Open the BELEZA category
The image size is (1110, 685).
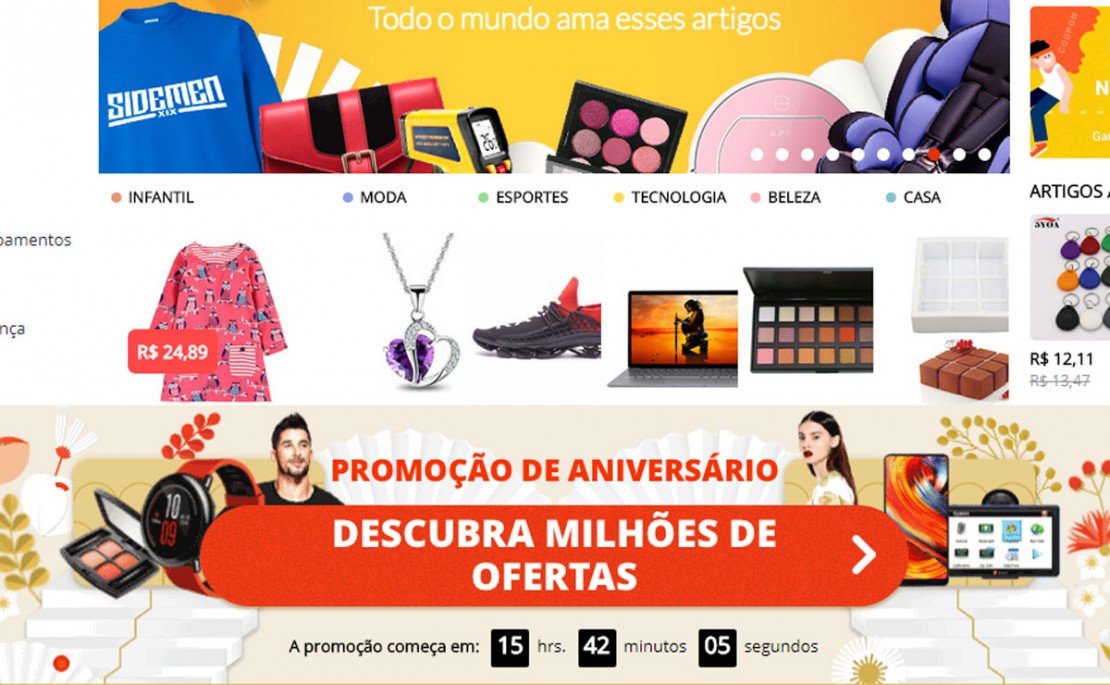point(793,198)
